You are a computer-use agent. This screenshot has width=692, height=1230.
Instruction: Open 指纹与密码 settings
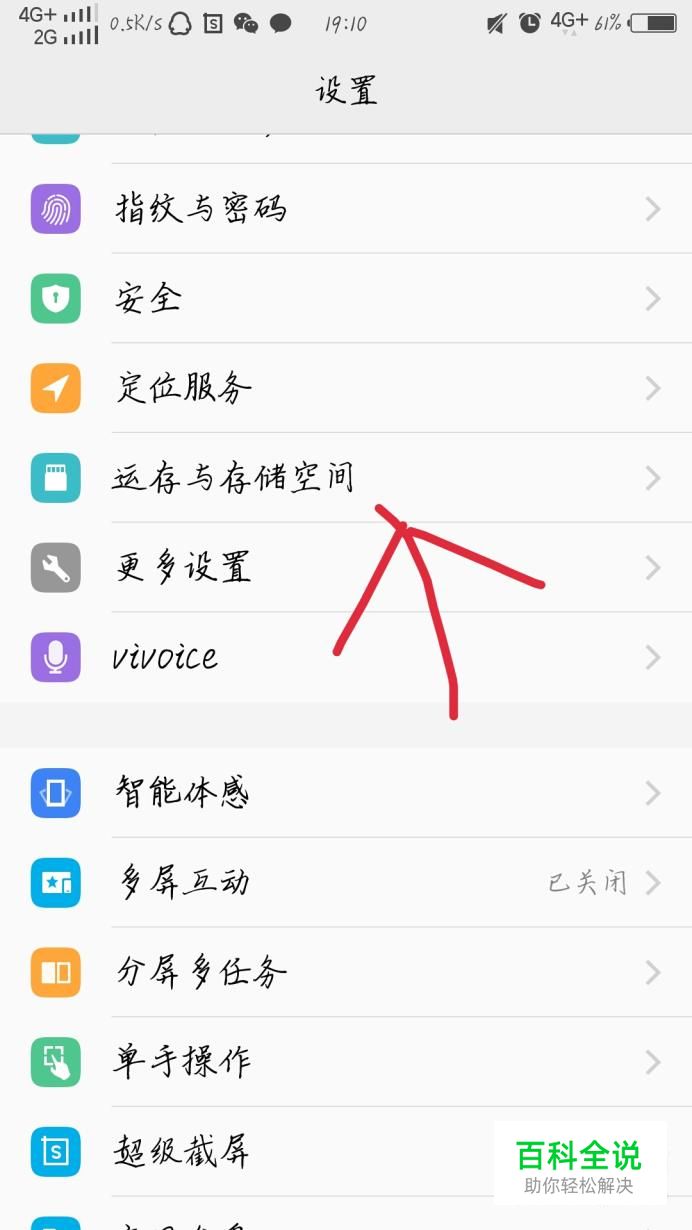pyautogui.click(x=346, y=209)
